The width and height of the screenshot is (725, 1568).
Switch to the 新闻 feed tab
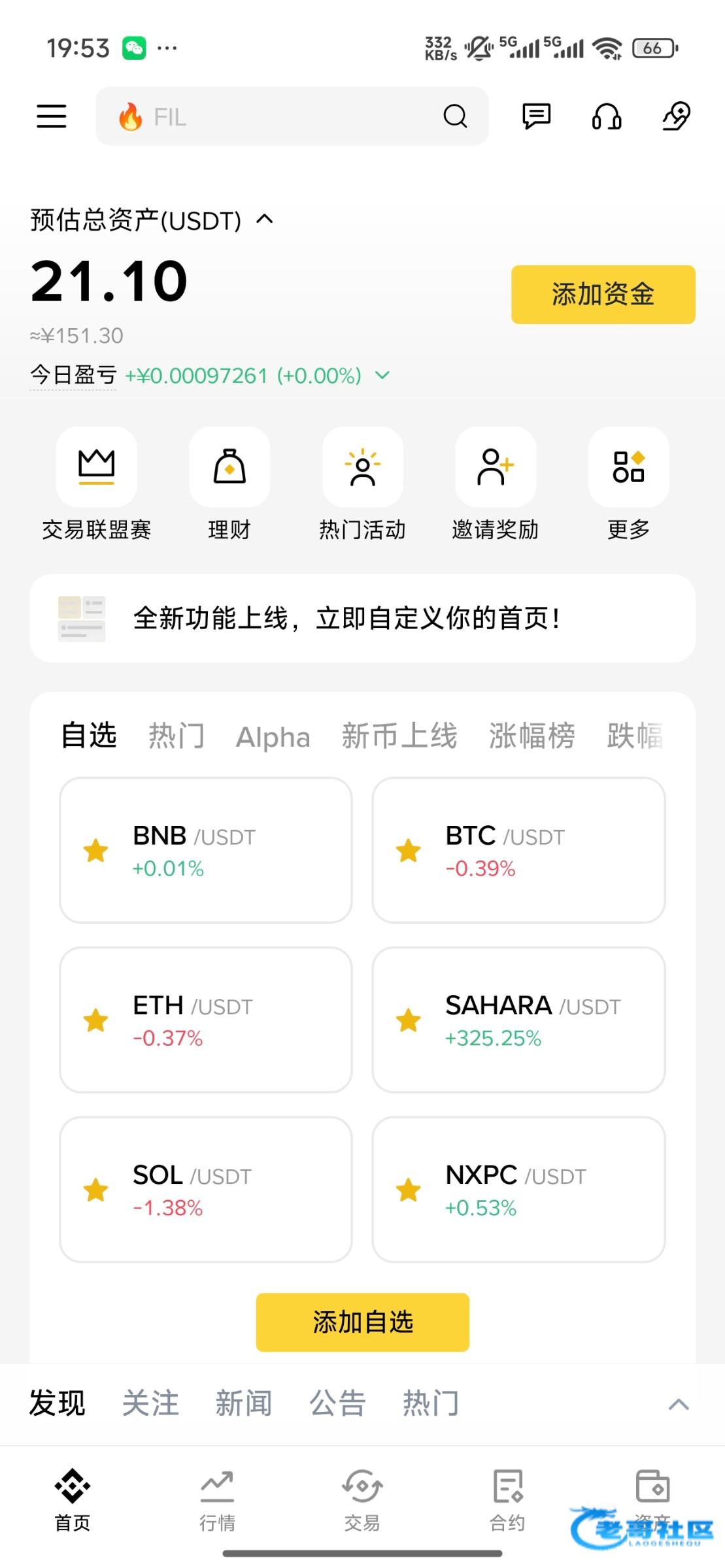tap(243, 1403)
